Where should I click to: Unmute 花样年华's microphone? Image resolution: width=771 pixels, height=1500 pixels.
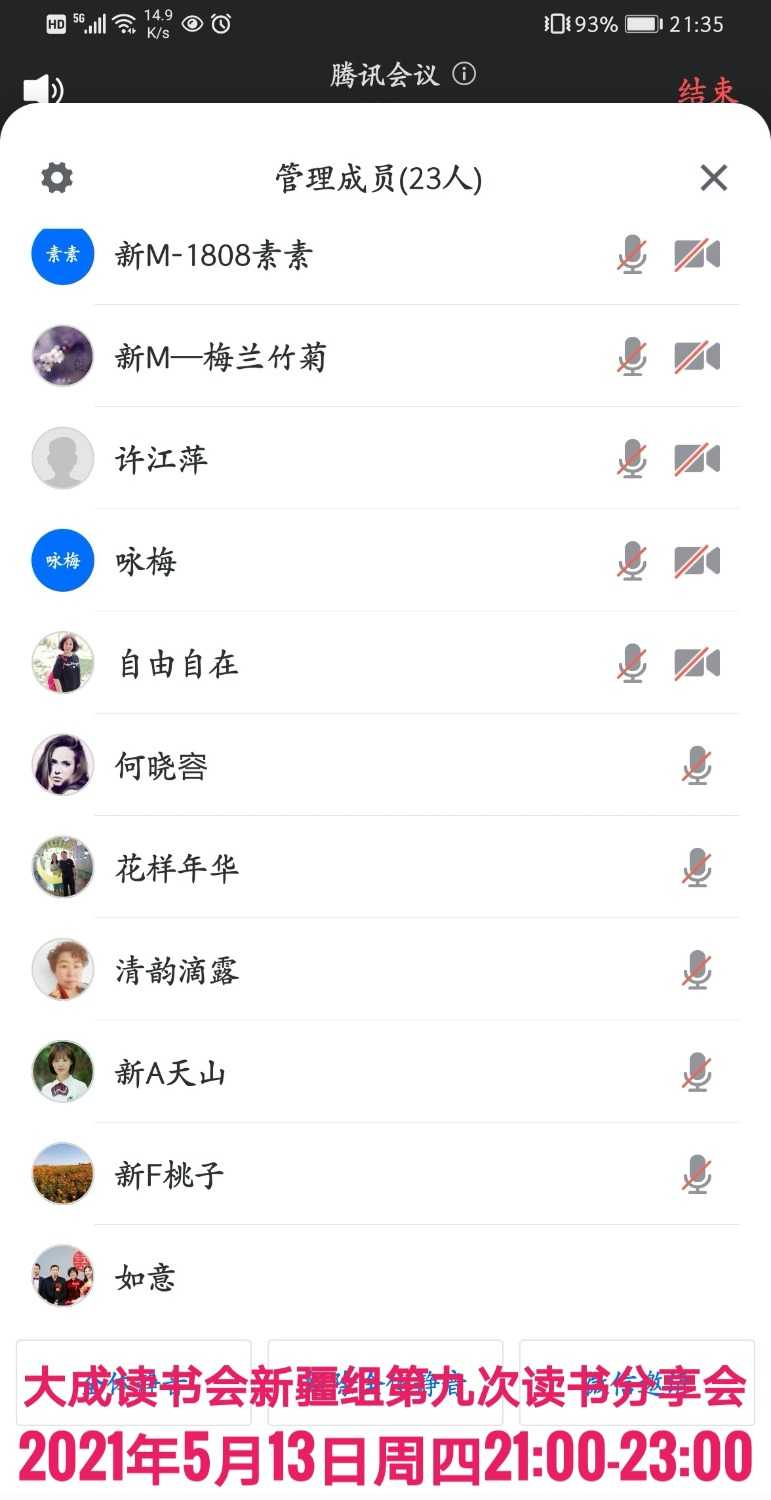point(697,868)
